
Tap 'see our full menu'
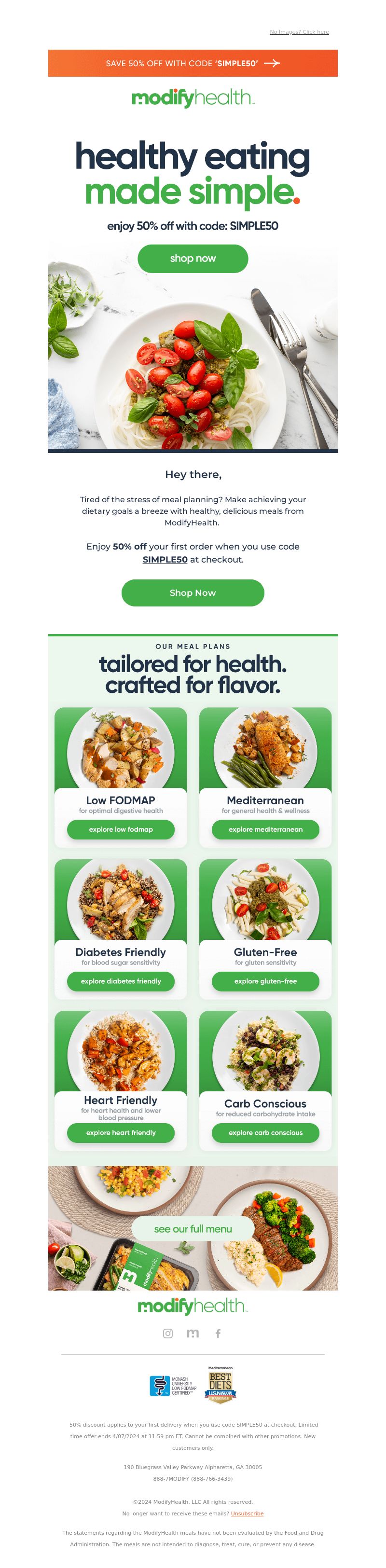[x=193, y=1228]
